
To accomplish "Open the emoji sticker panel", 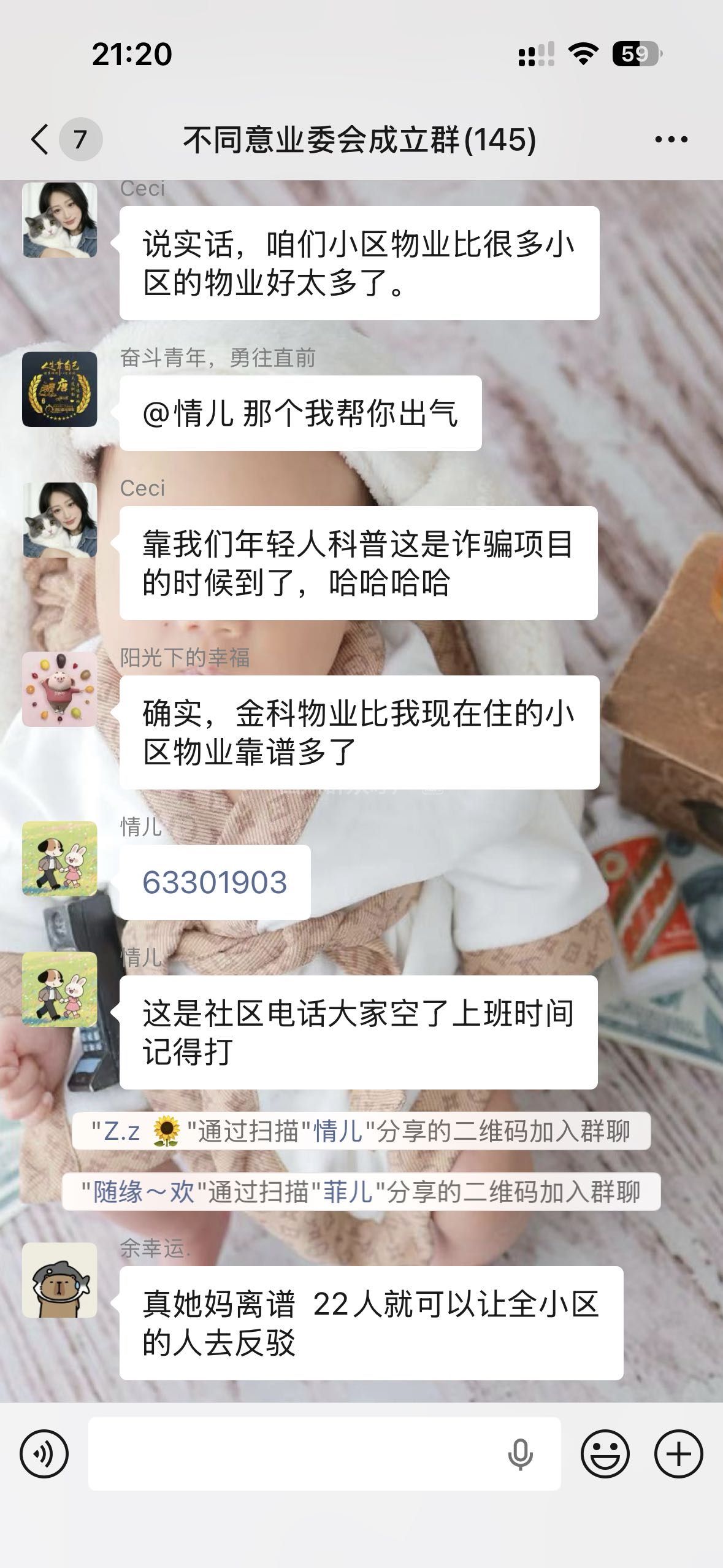I will pyautogui.click(x=605, y=1453).
